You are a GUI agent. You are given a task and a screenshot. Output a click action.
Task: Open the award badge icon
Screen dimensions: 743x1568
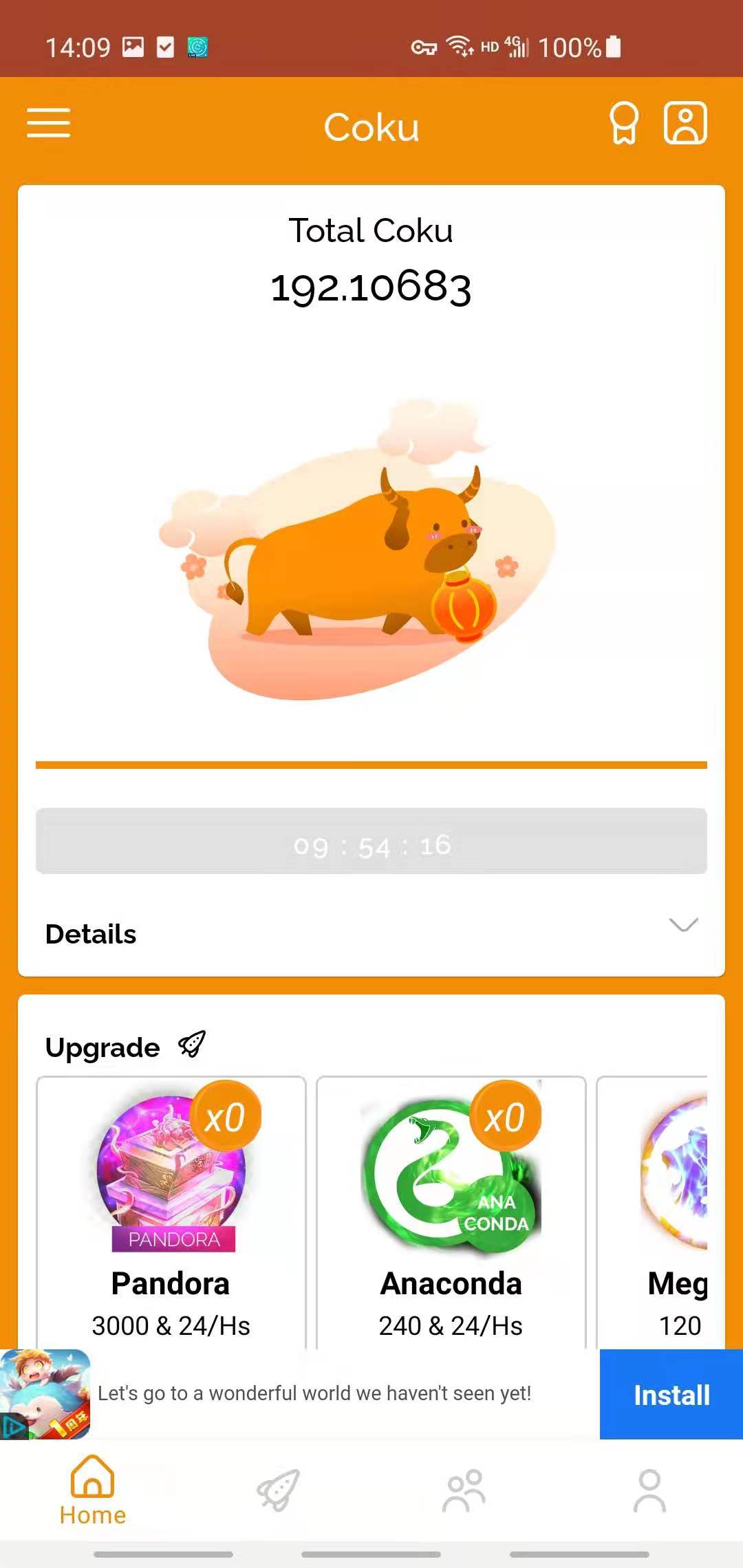tap(623, 124)
